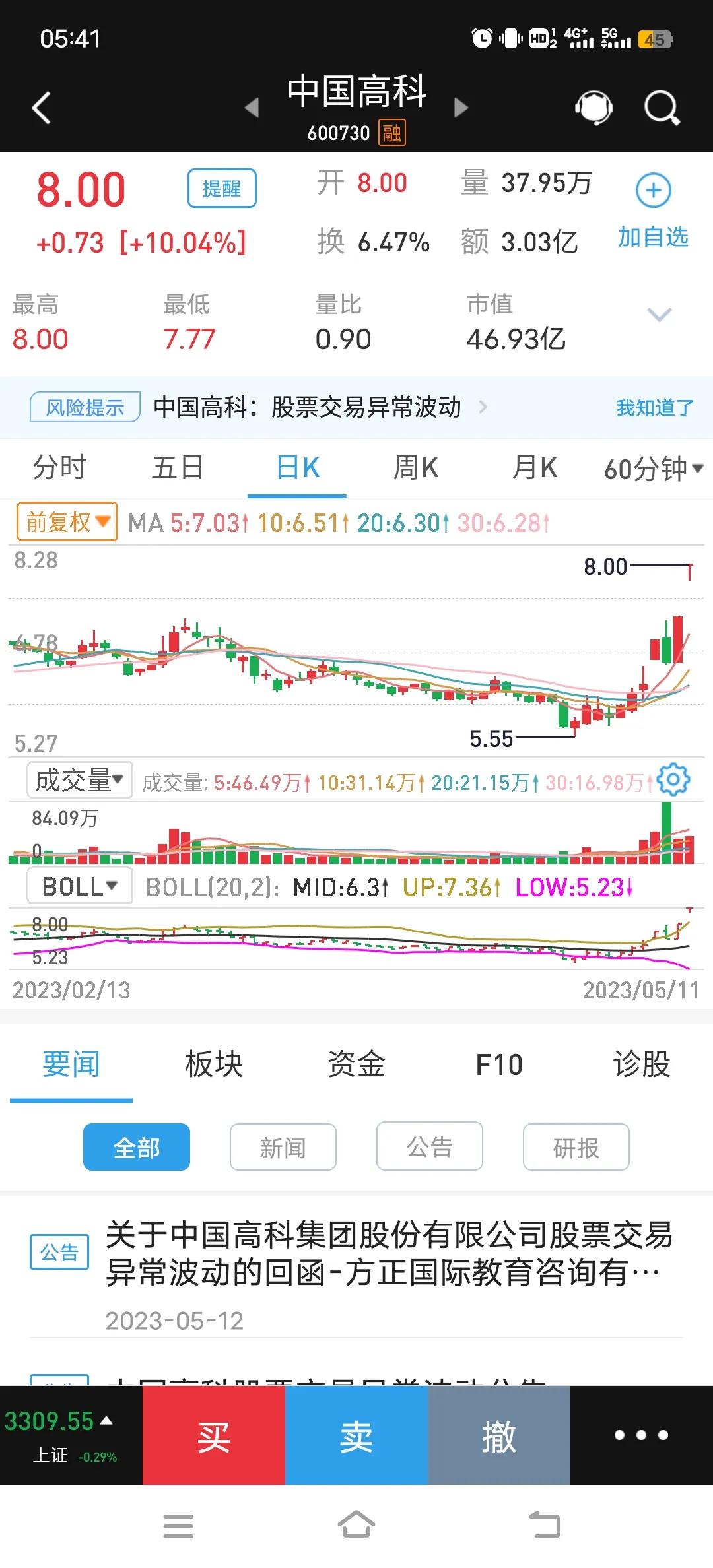
Task: Open the BOLL indicator selector
Action: tap(78, 885)
